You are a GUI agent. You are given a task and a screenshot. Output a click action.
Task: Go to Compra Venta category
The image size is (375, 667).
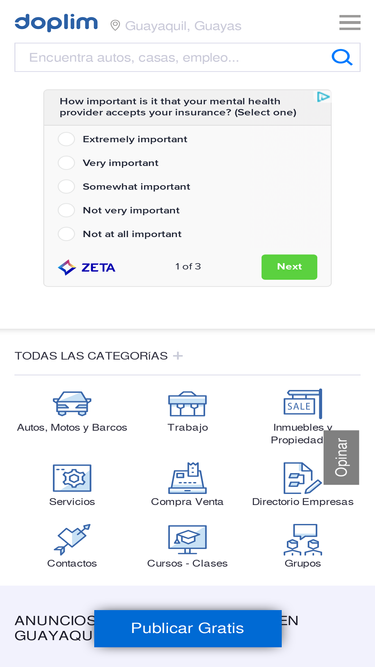(x=187, y=485)
